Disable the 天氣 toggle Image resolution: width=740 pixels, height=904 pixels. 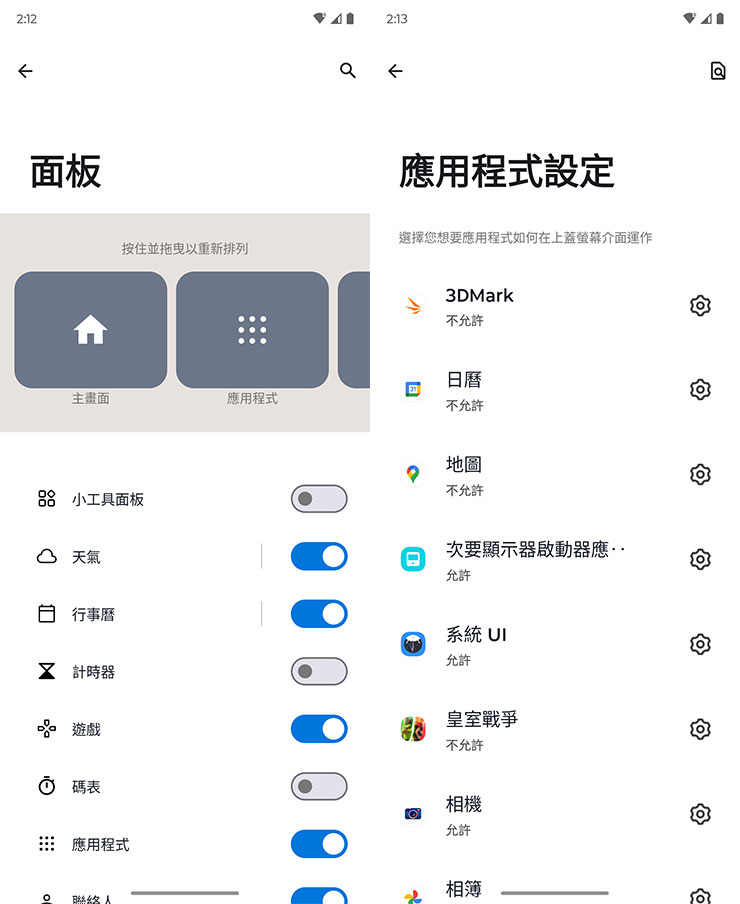(318, 556)
